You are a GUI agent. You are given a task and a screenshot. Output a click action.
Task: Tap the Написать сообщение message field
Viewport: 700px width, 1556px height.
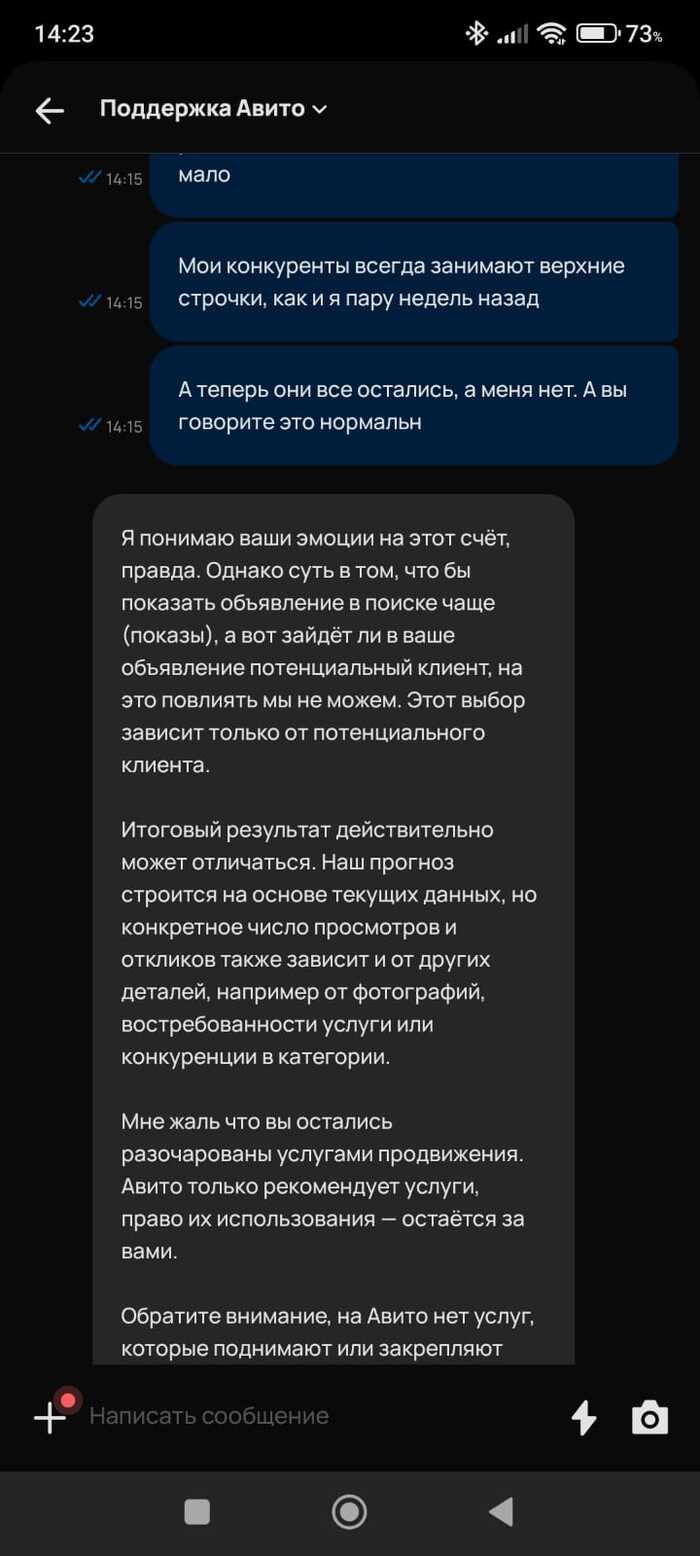pos(300,1416)
